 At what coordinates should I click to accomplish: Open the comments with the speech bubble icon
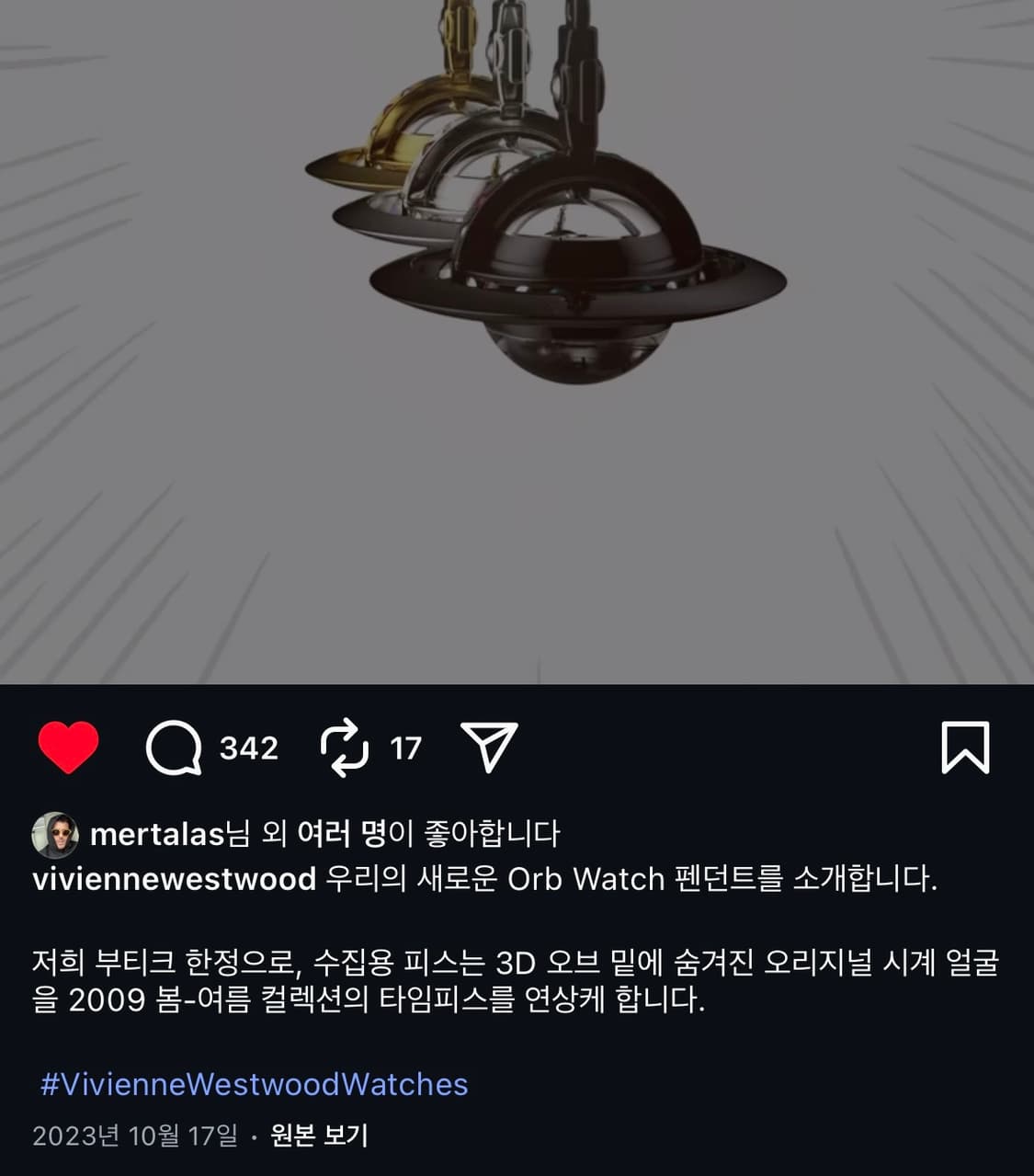(x=175, y=749)
